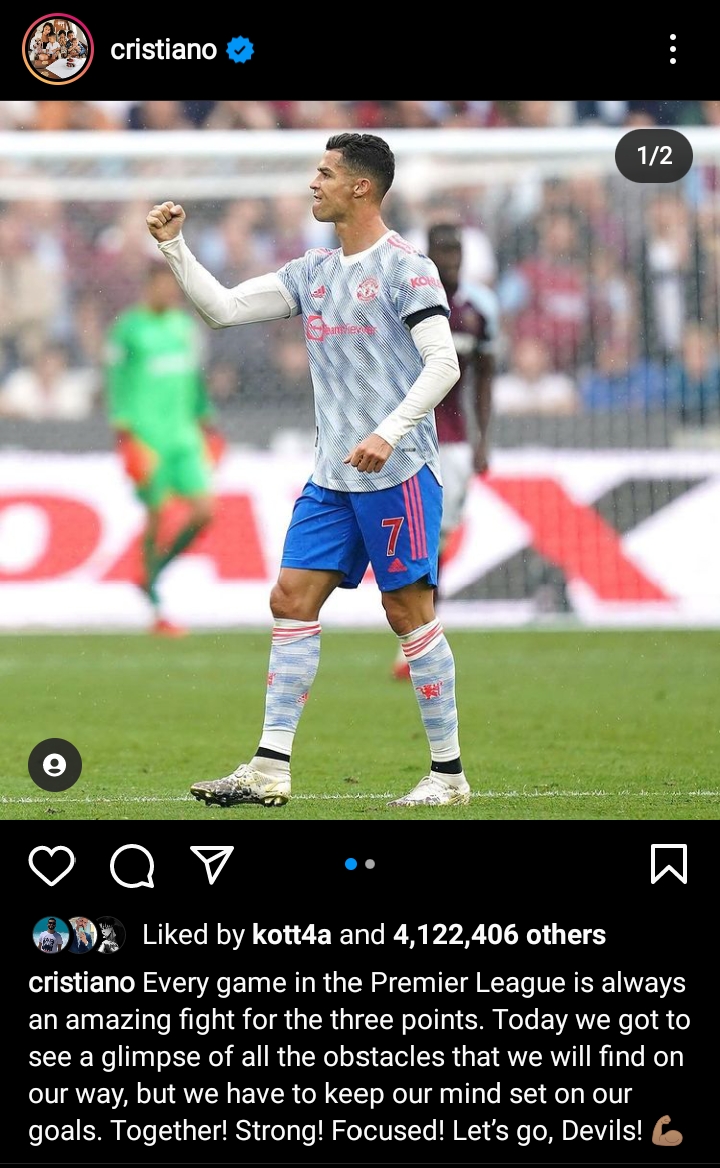Screen dimensions: 720x1168
Task: Save the post with the bookmark icon
Action: click(669, 864)
